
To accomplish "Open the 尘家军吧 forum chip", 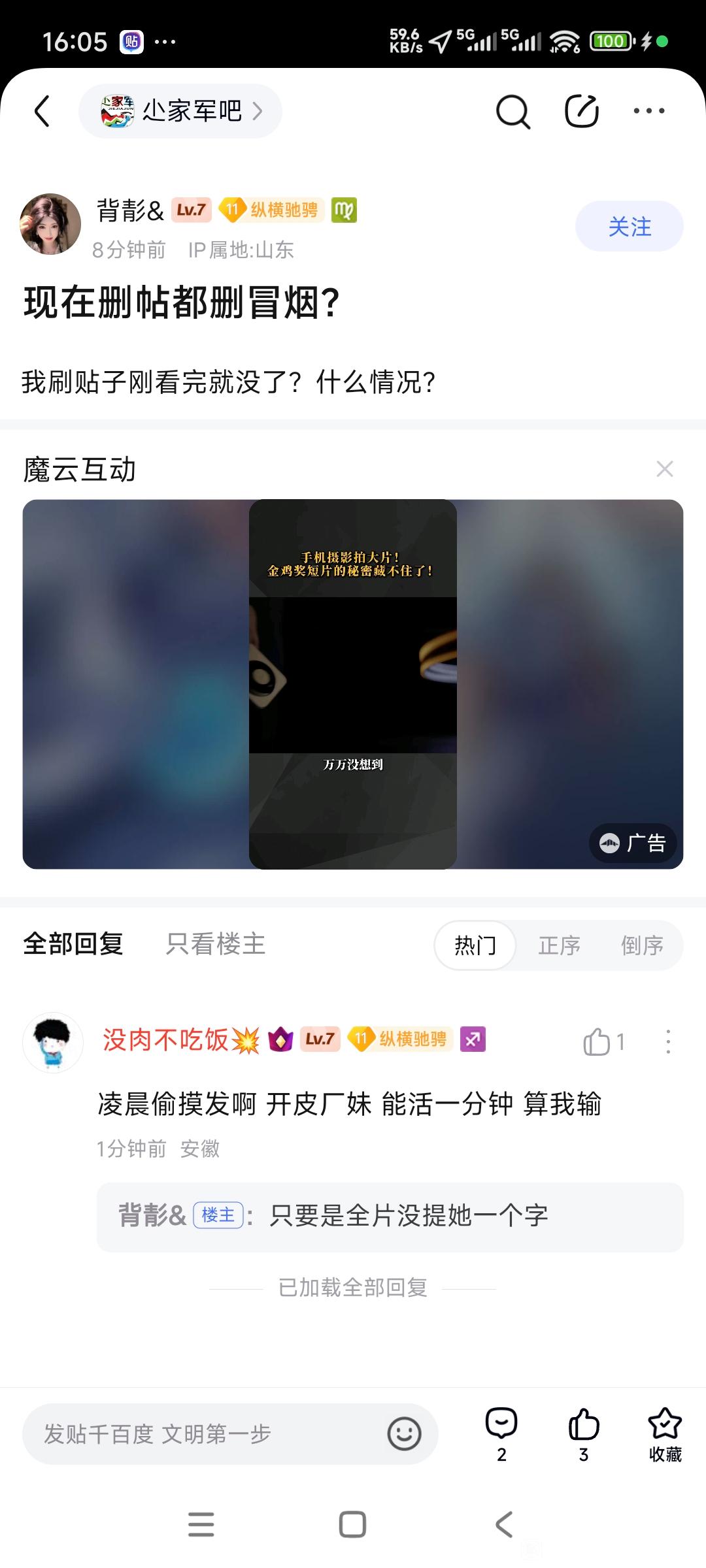I will (x=180, y=111).
